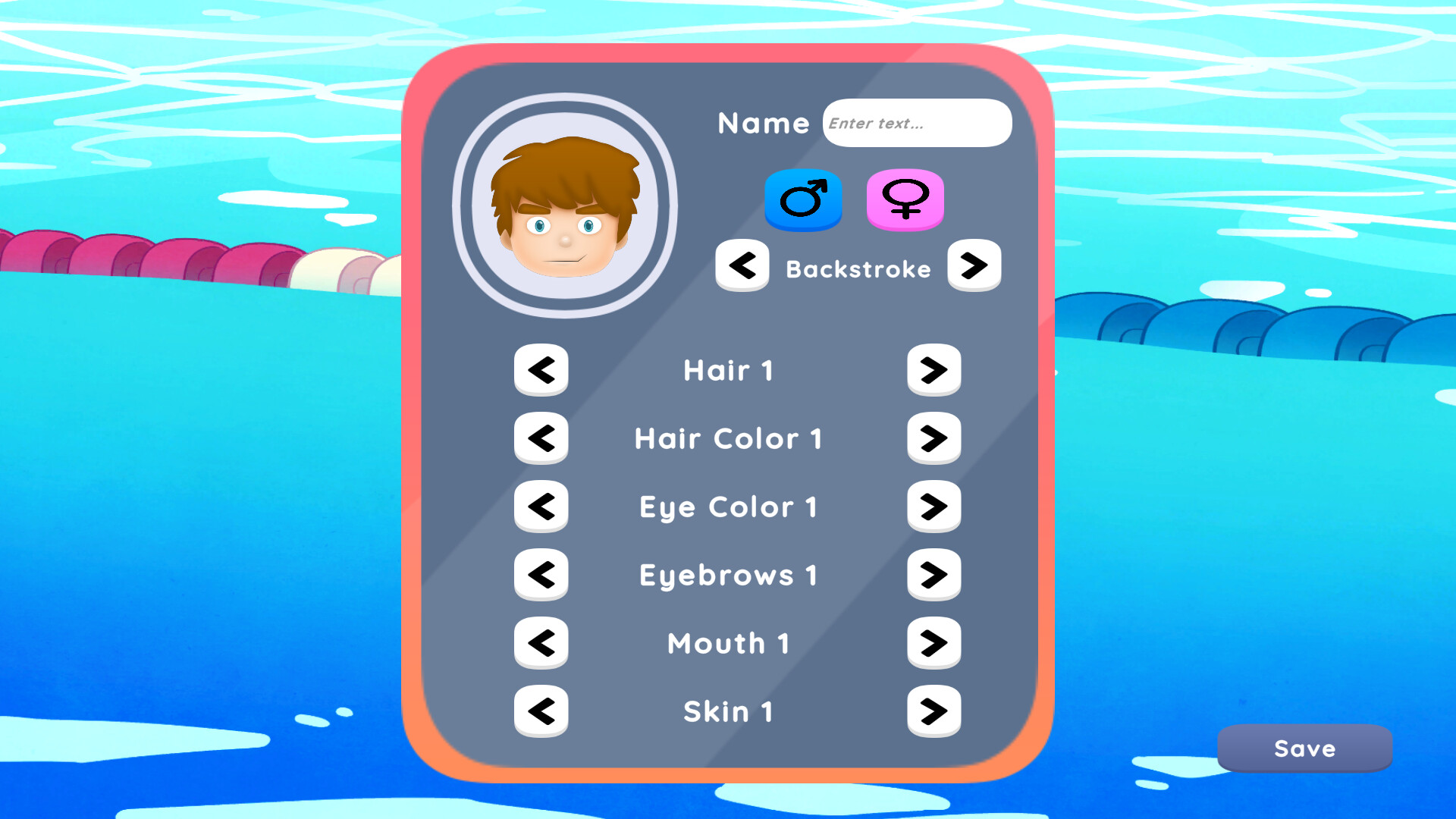1456x819 pixels.
Task: Cycle to the next Skin tone
Action: pos(934,711)
